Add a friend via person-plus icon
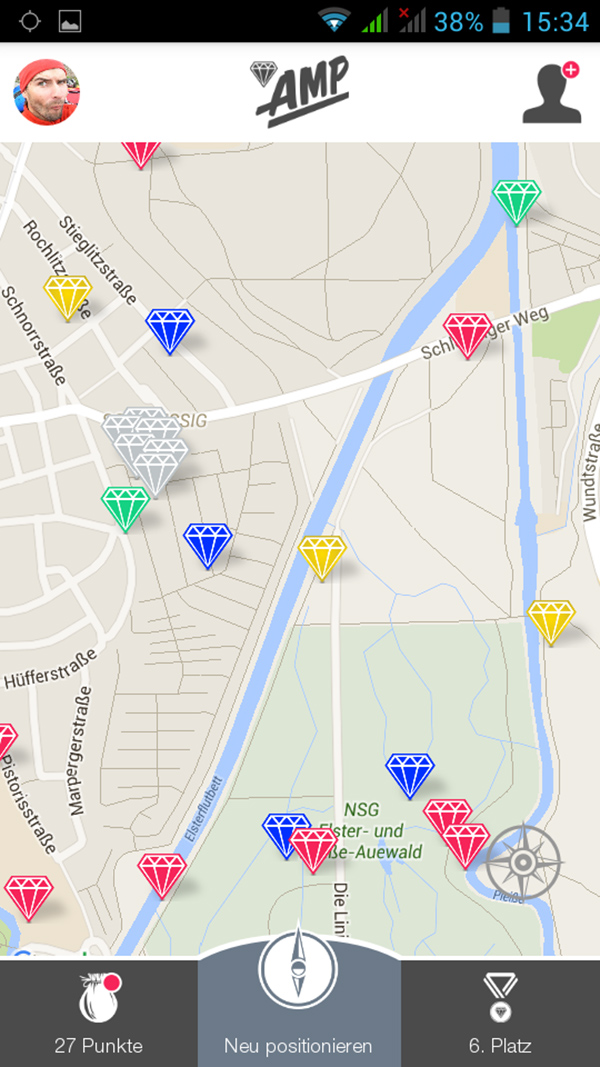 click(552, 93)
